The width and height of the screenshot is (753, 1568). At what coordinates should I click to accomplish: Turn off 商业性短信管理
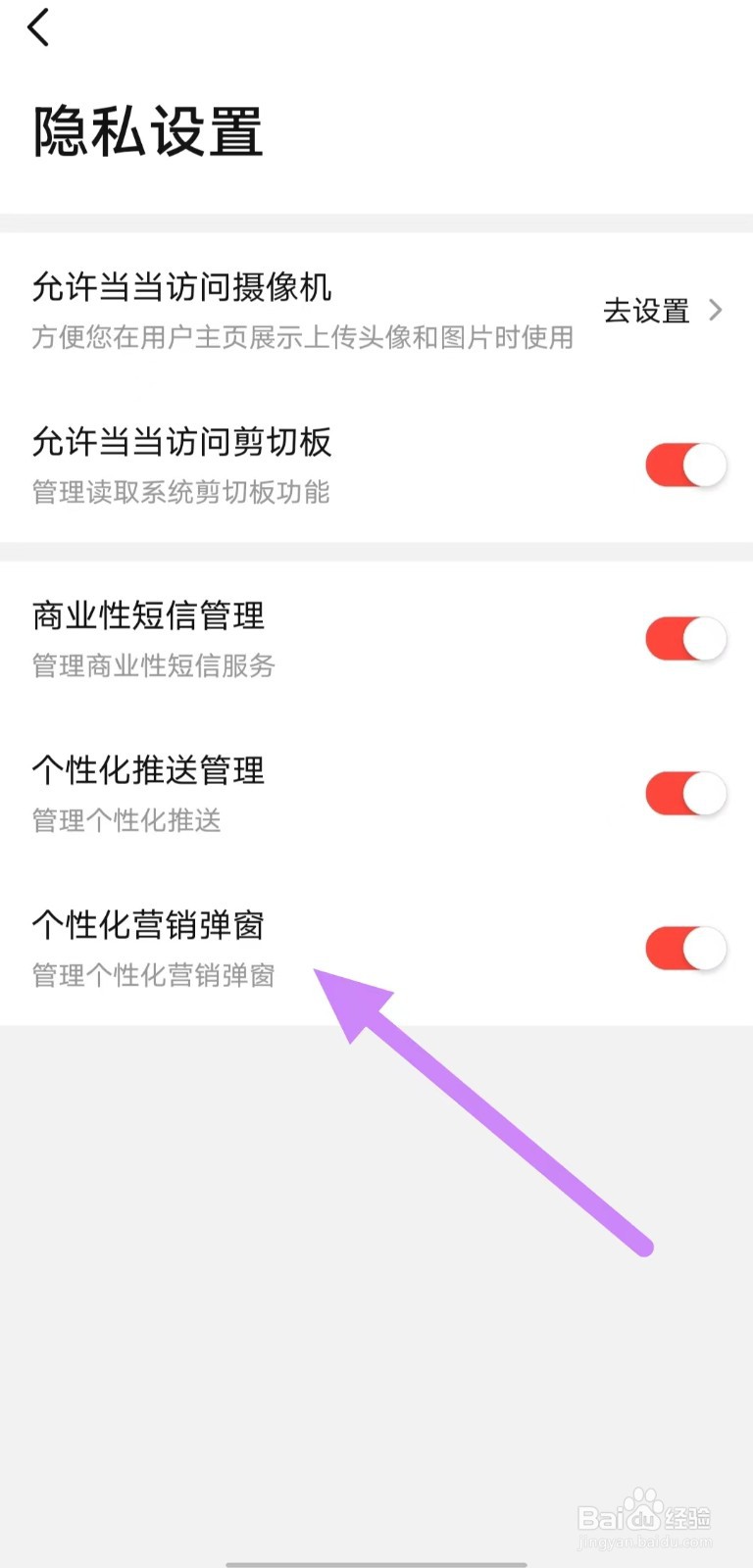(685, 638)
